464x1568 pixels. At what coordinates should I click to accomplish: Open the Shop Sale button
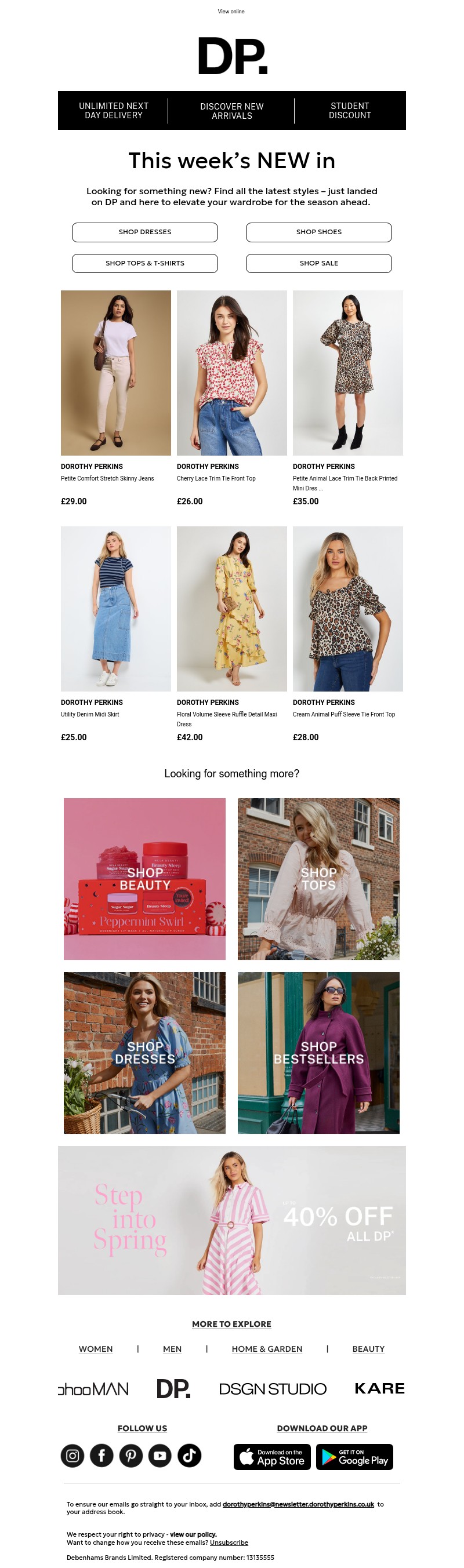point(318,263)
